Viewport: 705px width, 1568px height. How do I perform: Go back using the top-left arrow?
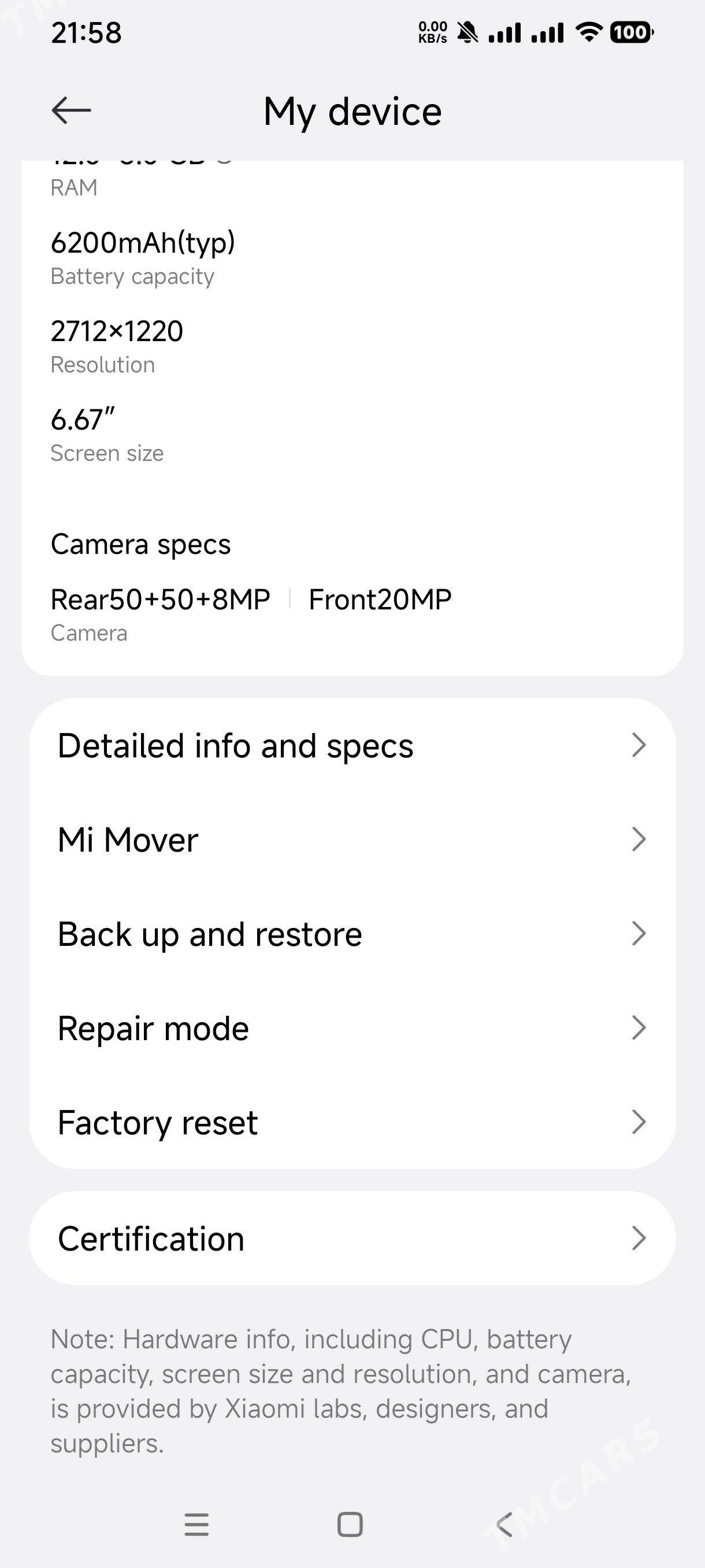(x=71, y=111)
